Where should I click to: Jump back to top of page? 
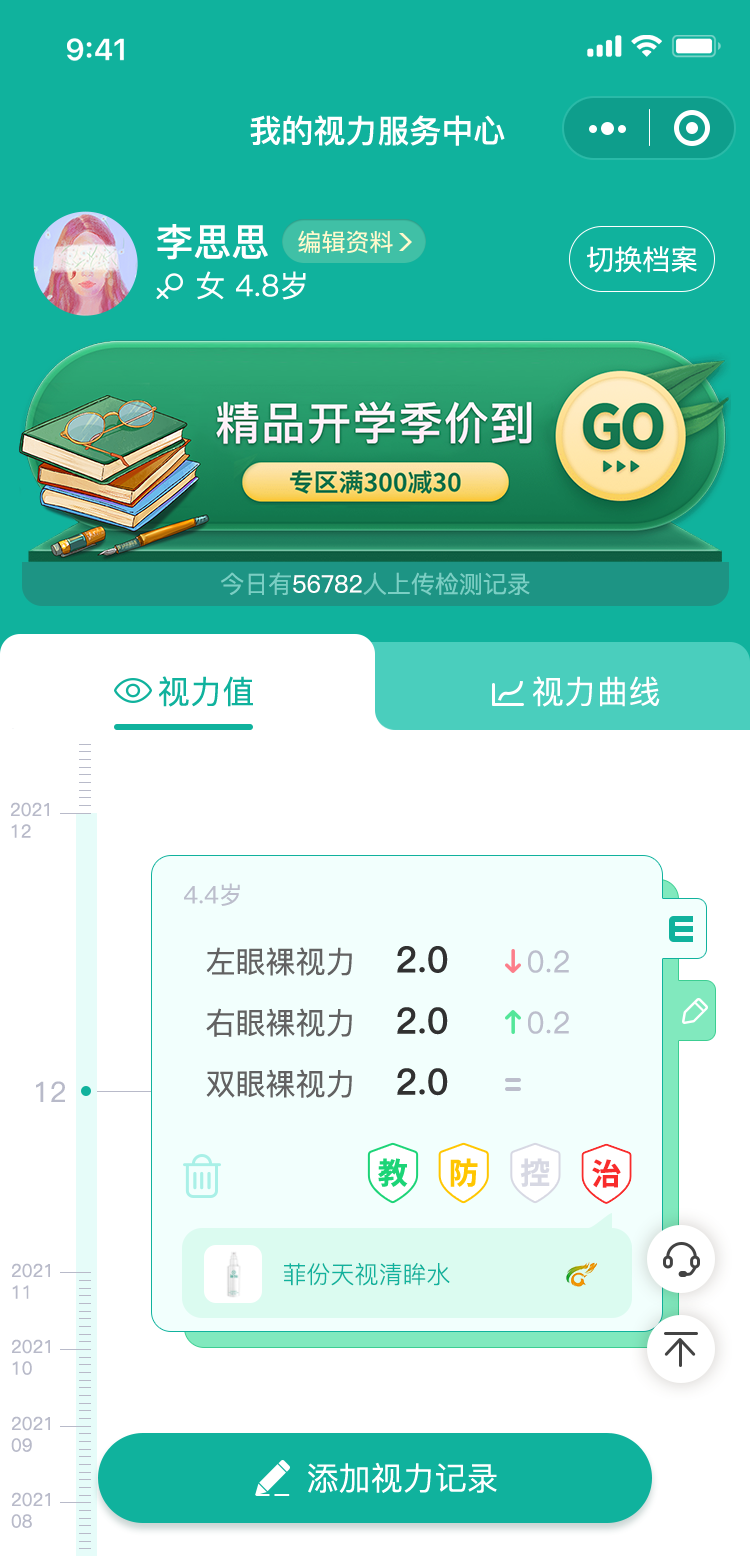coord(681,1350)
